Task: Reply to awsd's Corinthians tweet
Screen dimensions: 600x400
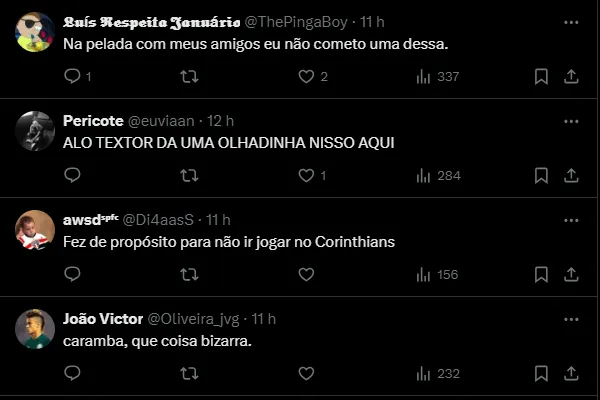Action: 72,274
